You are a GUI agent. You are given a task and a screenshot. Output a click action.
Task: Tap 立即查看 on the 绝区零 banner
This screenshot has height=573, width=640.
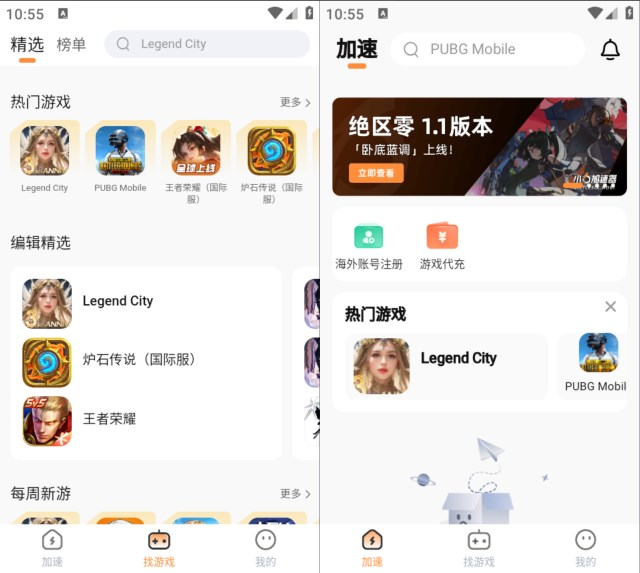pos(376,173)
